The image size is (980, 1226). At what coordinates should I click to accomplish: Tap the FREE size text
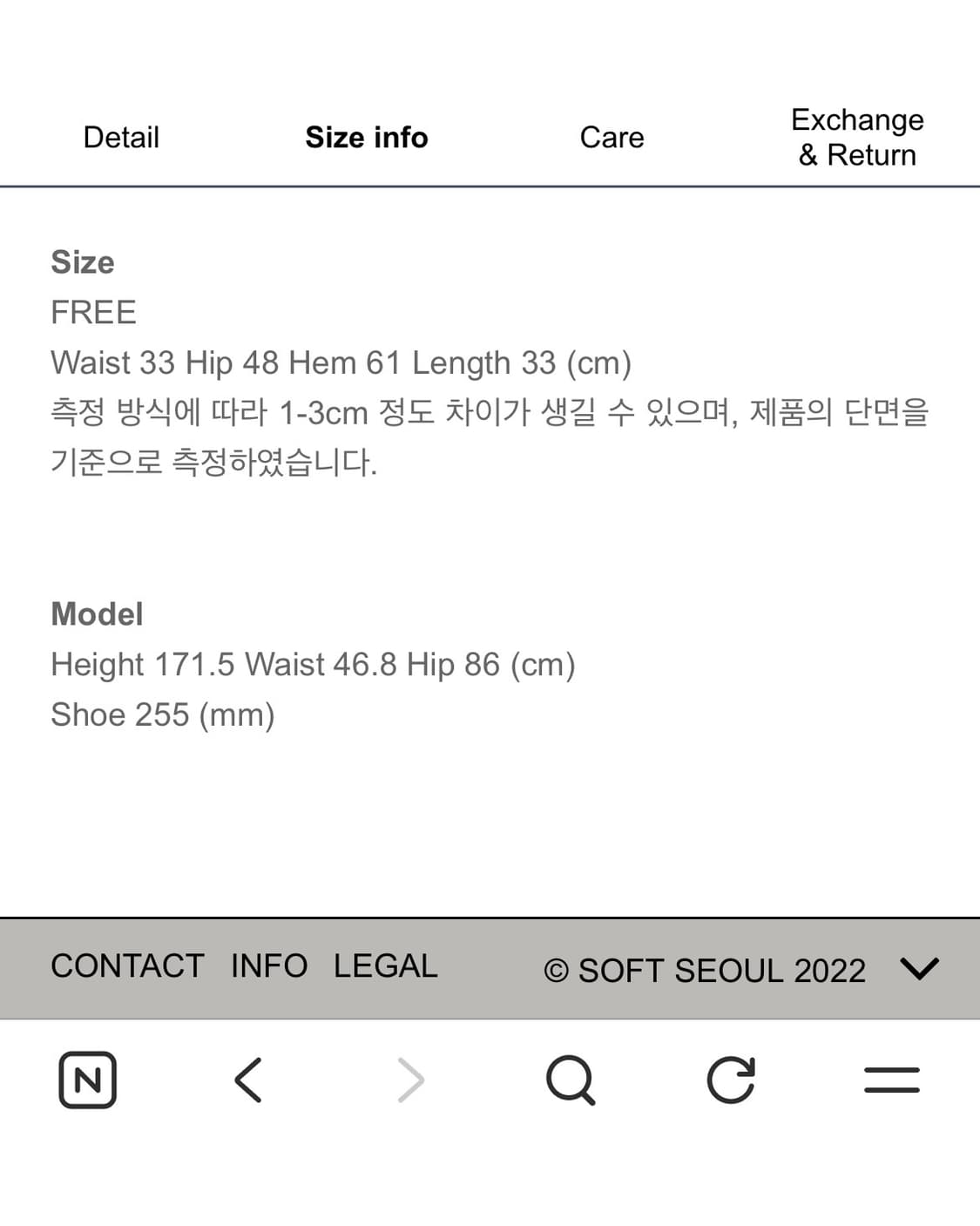93,311
